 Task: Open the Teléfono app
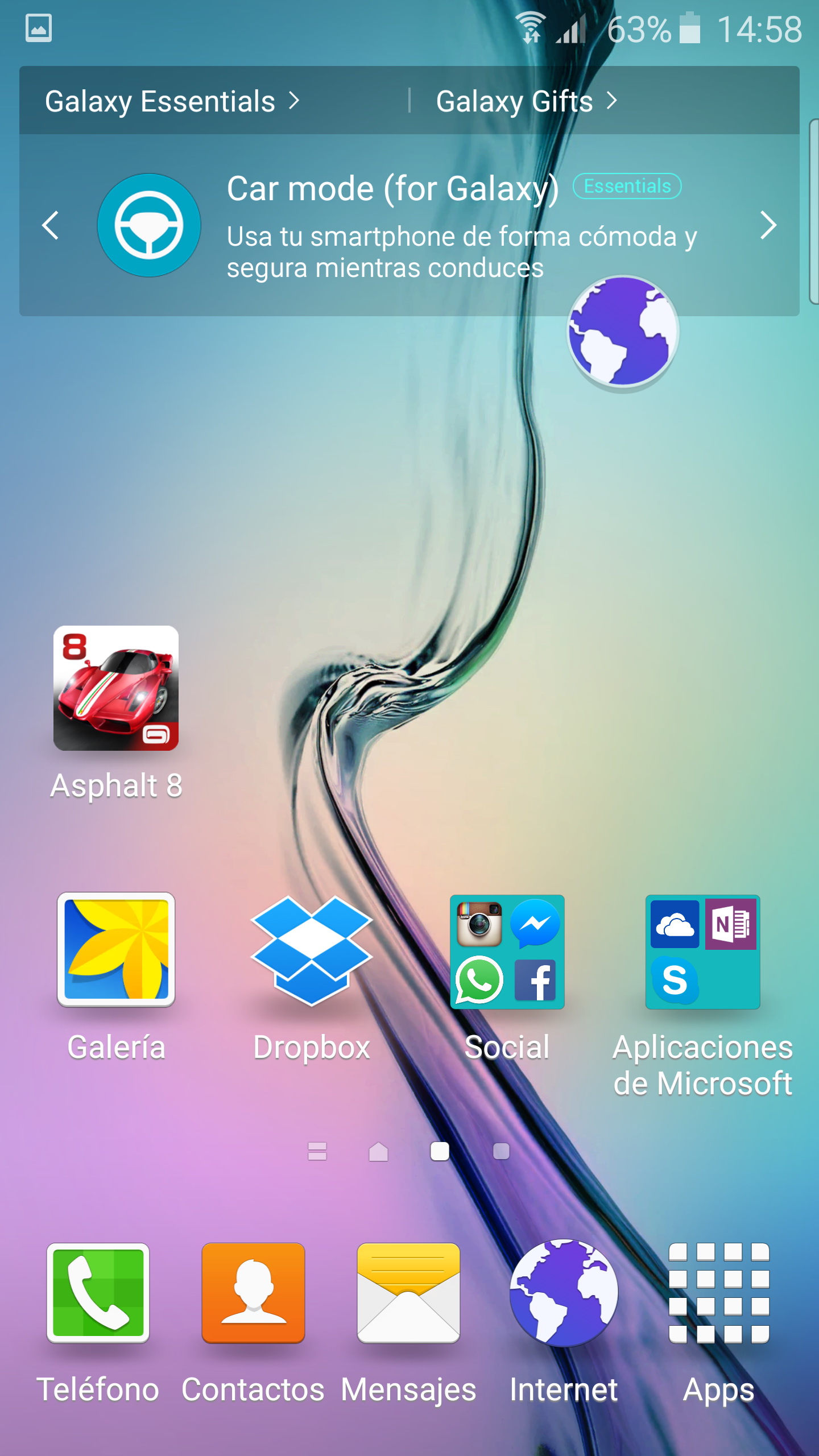click(98, 1293)
